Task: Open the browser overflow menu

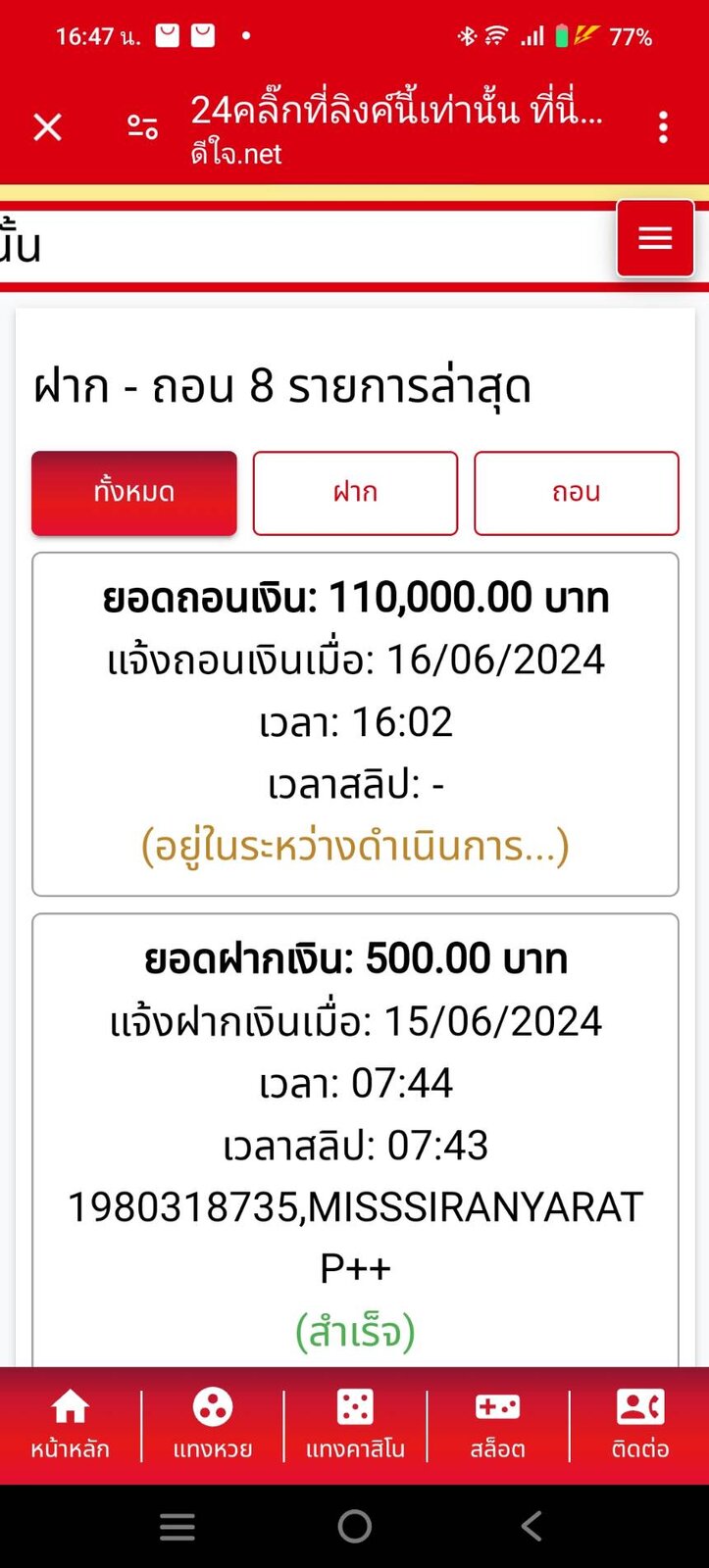Action: [664, 127]
